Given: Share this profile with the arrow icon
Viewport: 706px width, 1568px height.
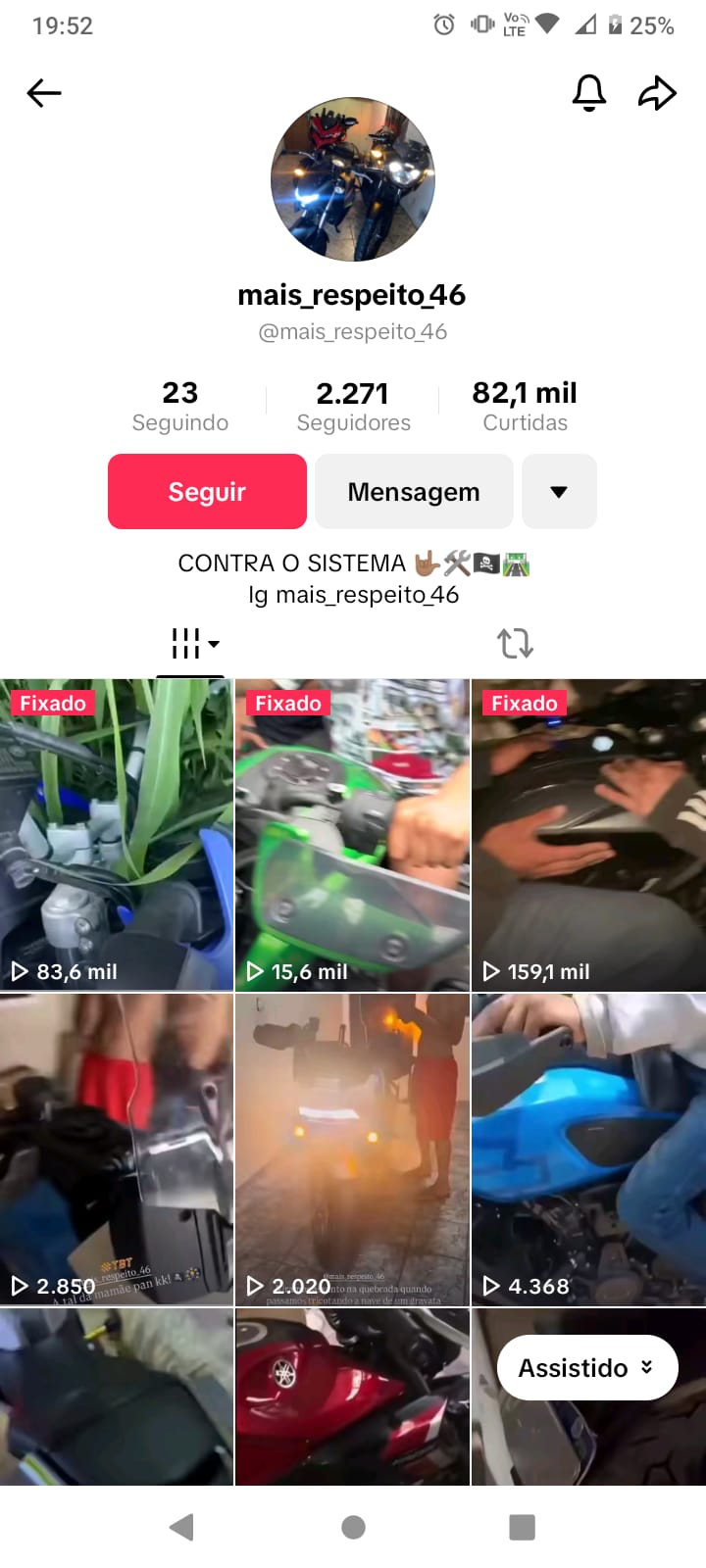Looking at the screenshot, I should 657,93.
